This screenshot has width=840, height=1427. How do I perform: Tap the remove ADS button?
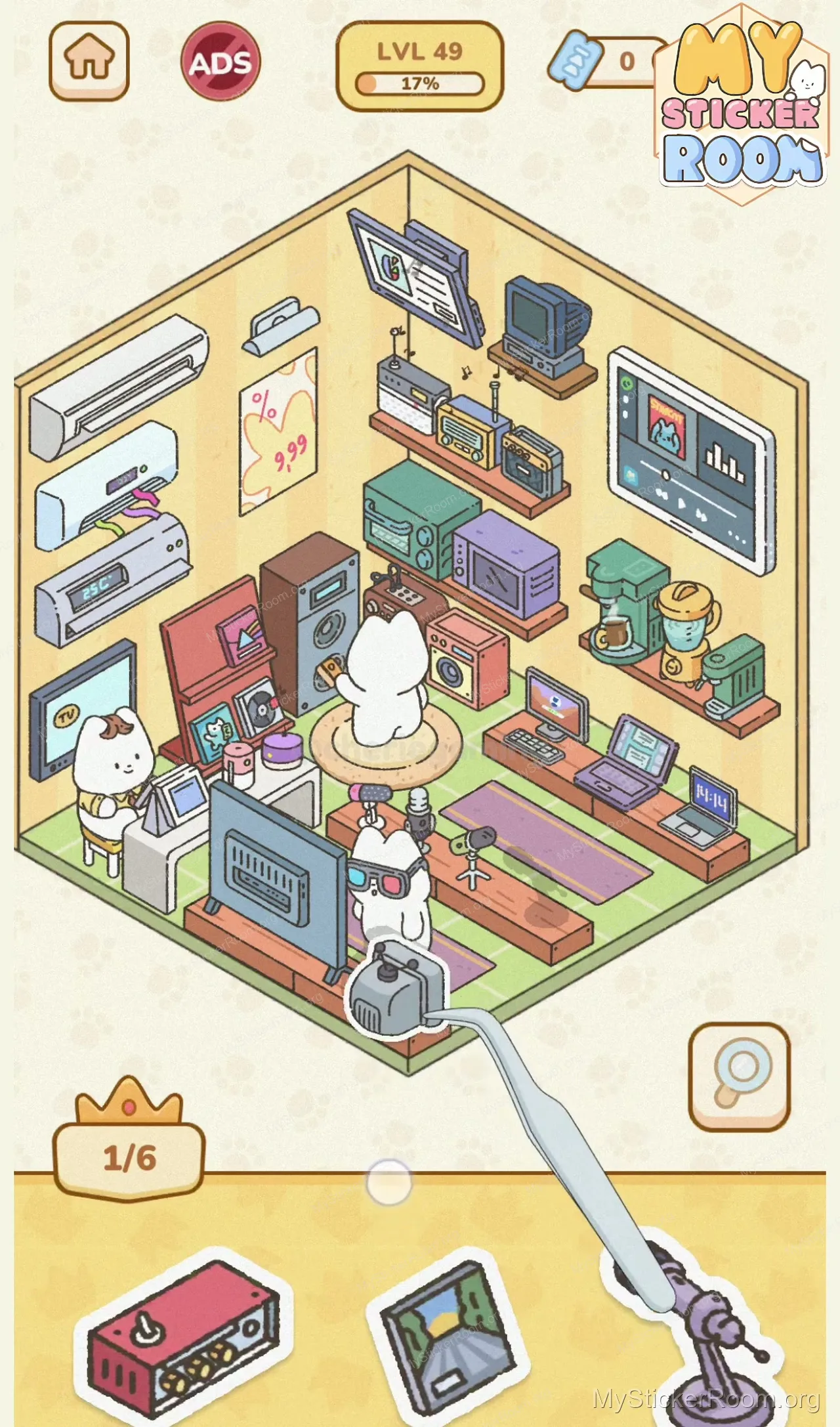click(x=220, y=62)
